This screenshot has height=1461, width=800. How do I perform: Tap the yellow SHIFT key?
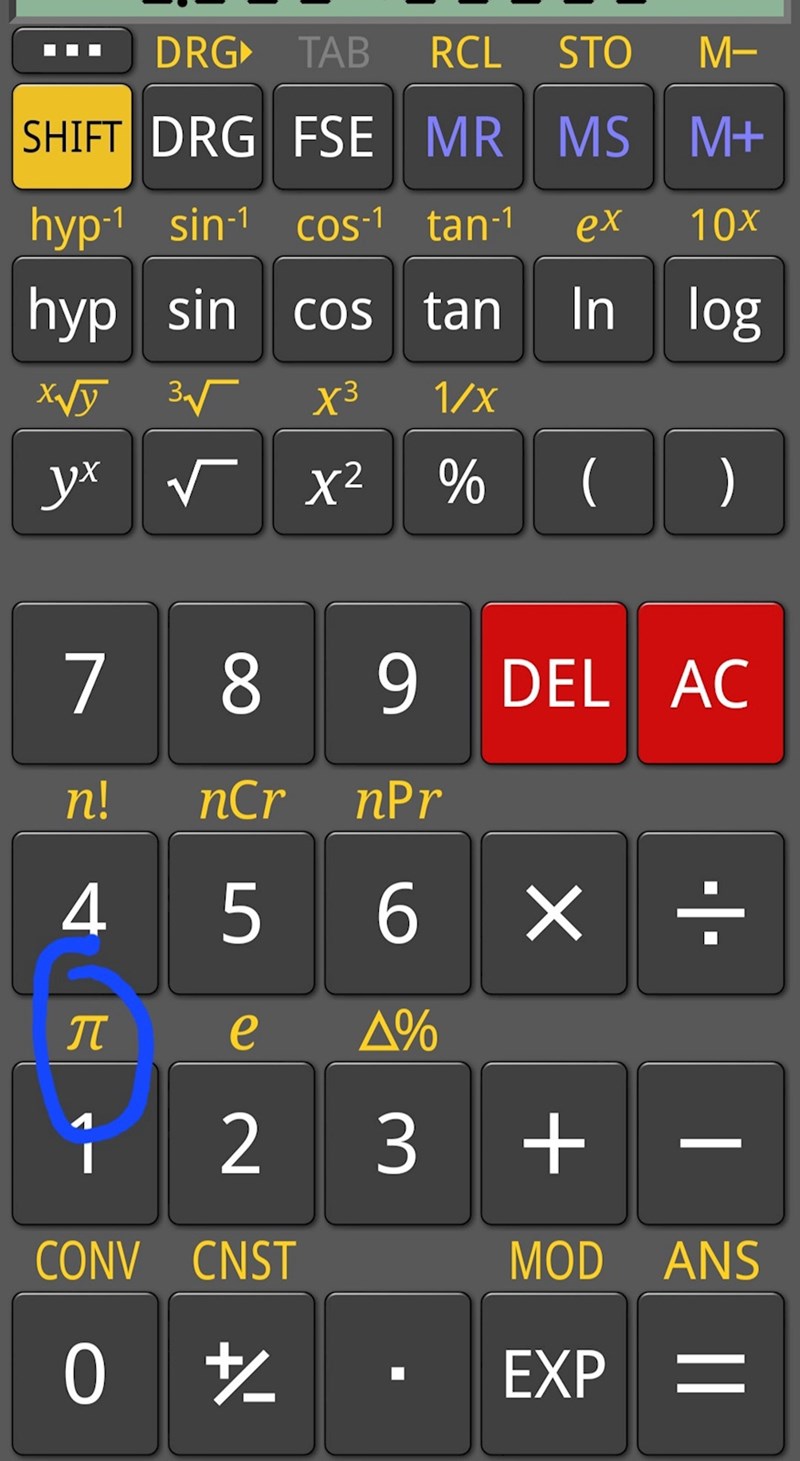coord(72,137)
